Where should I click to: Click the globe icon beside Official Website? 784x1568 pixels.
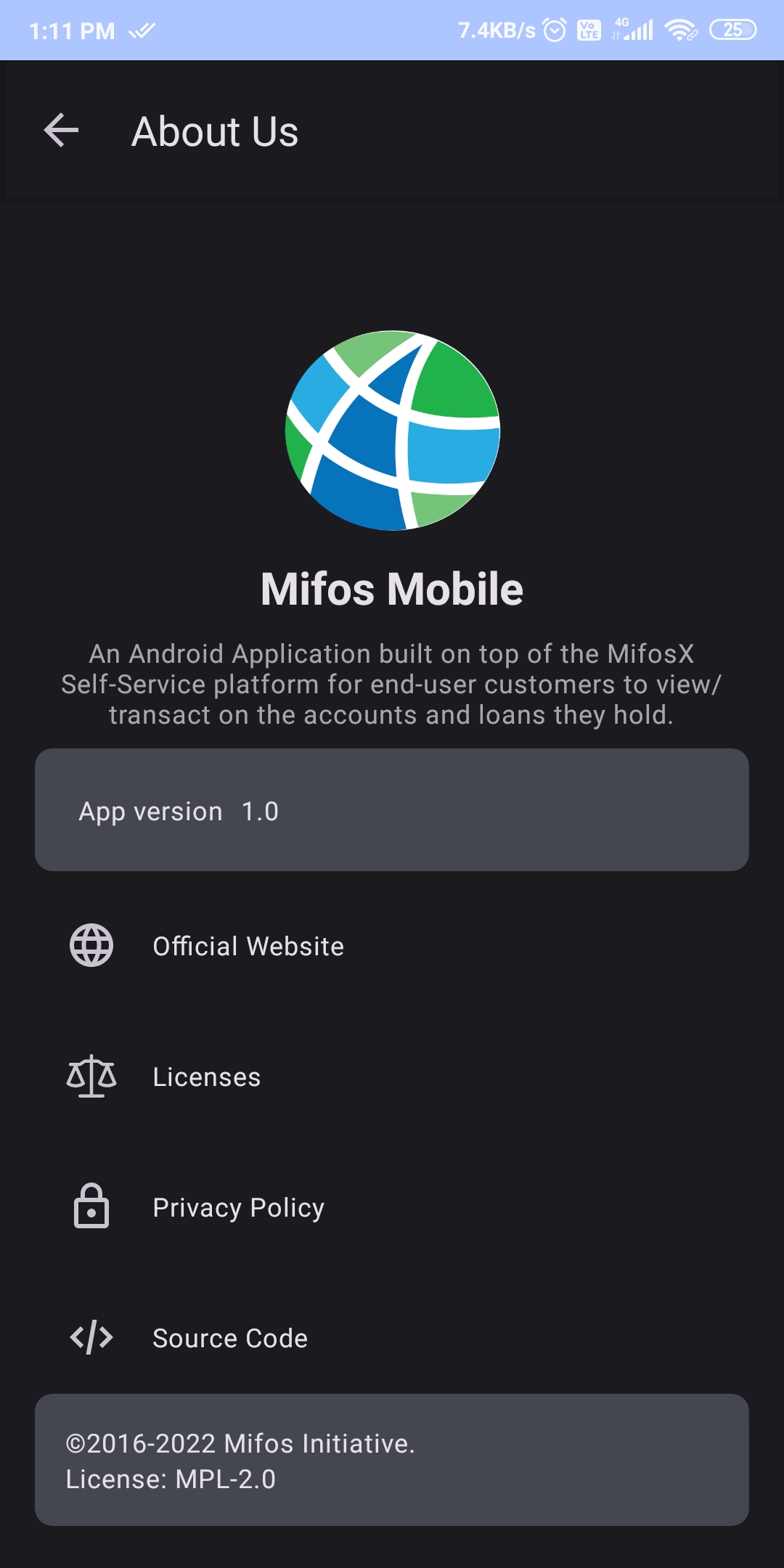click(x=90, y=945)
